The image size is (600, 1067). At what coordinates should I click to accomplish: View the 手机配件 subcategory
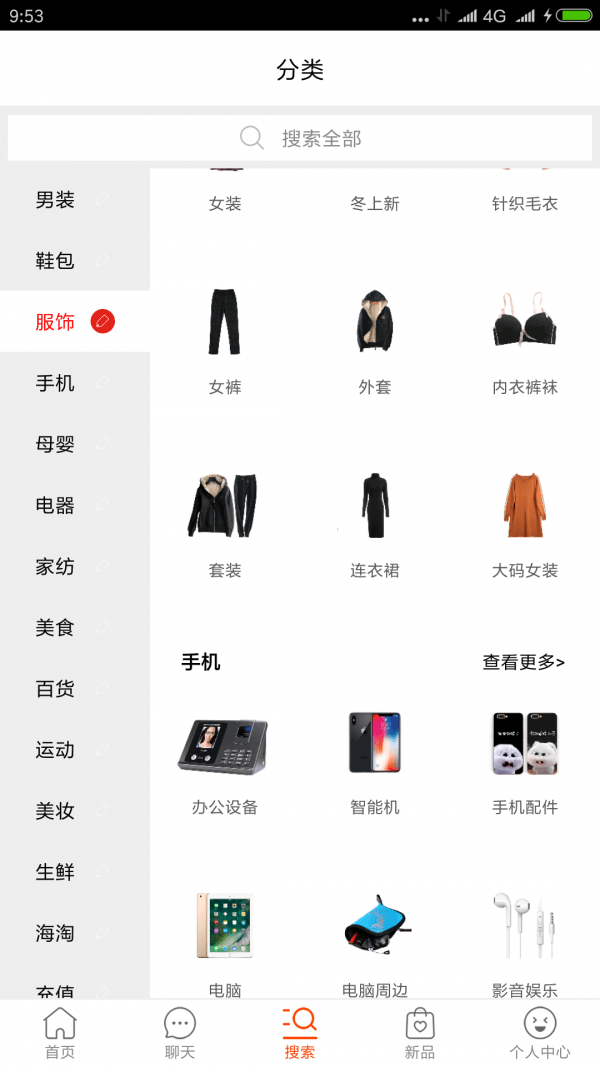pos(525,760)
